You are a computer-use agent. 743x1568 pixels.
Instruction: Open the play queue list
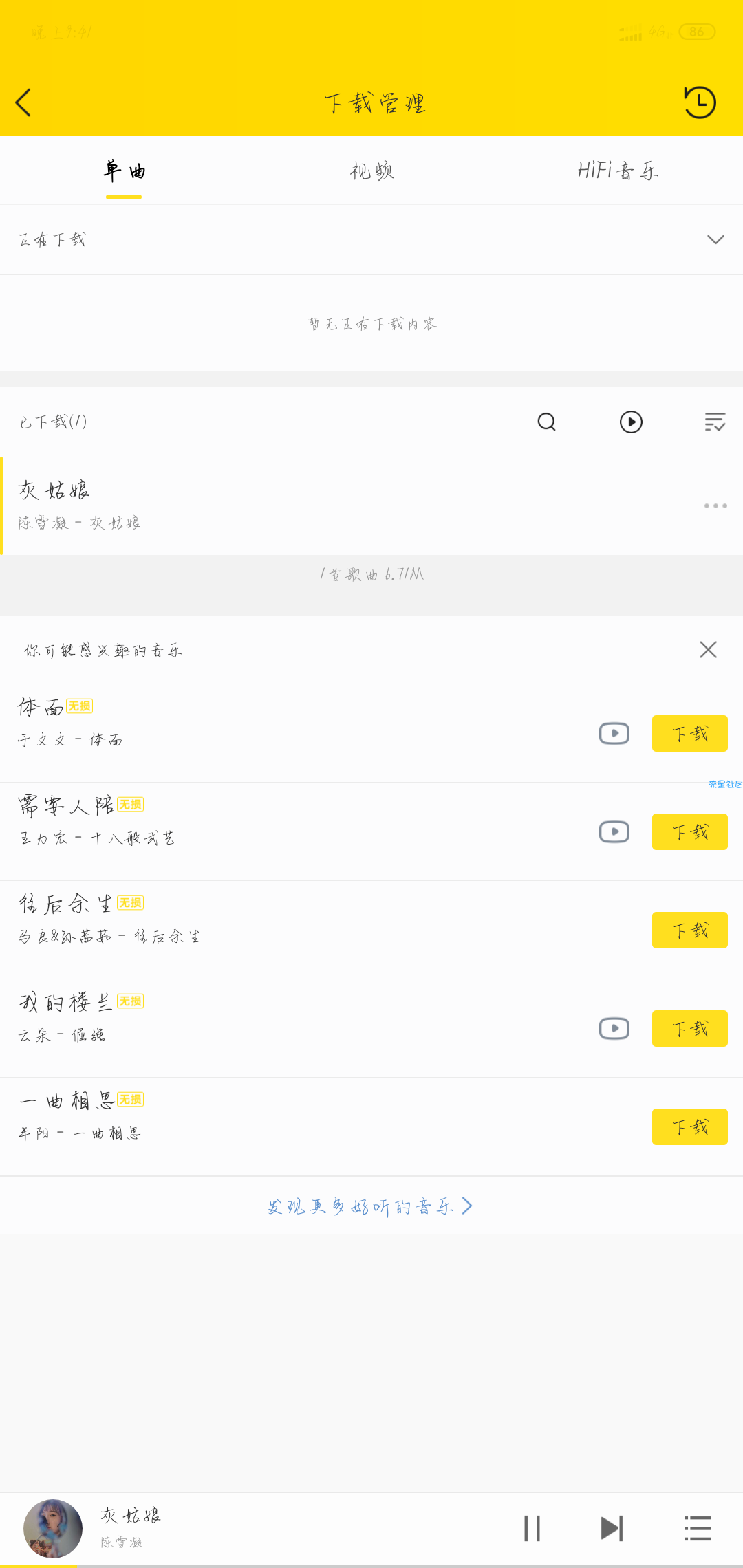tap(698, 1529)
